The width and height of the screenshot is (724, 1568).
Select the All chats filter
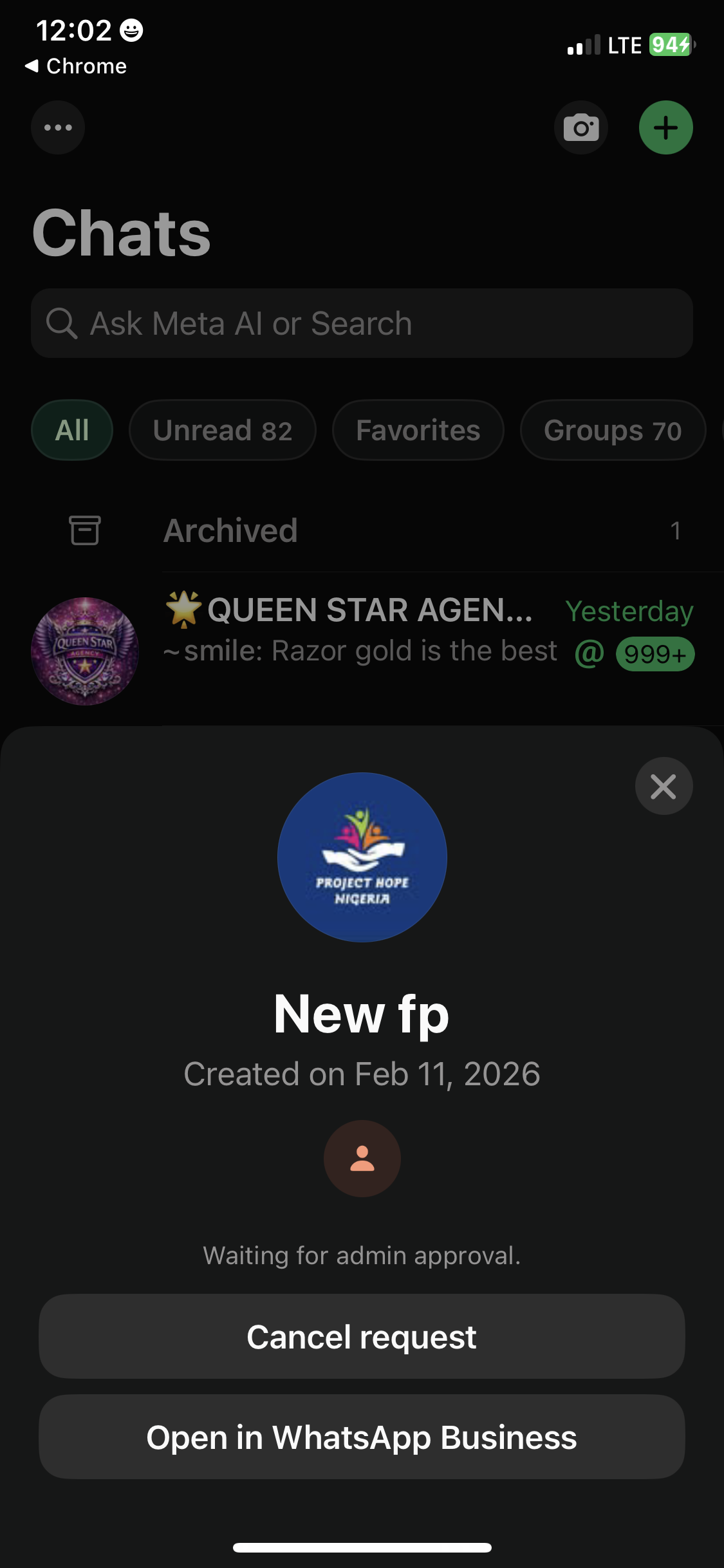72,430
